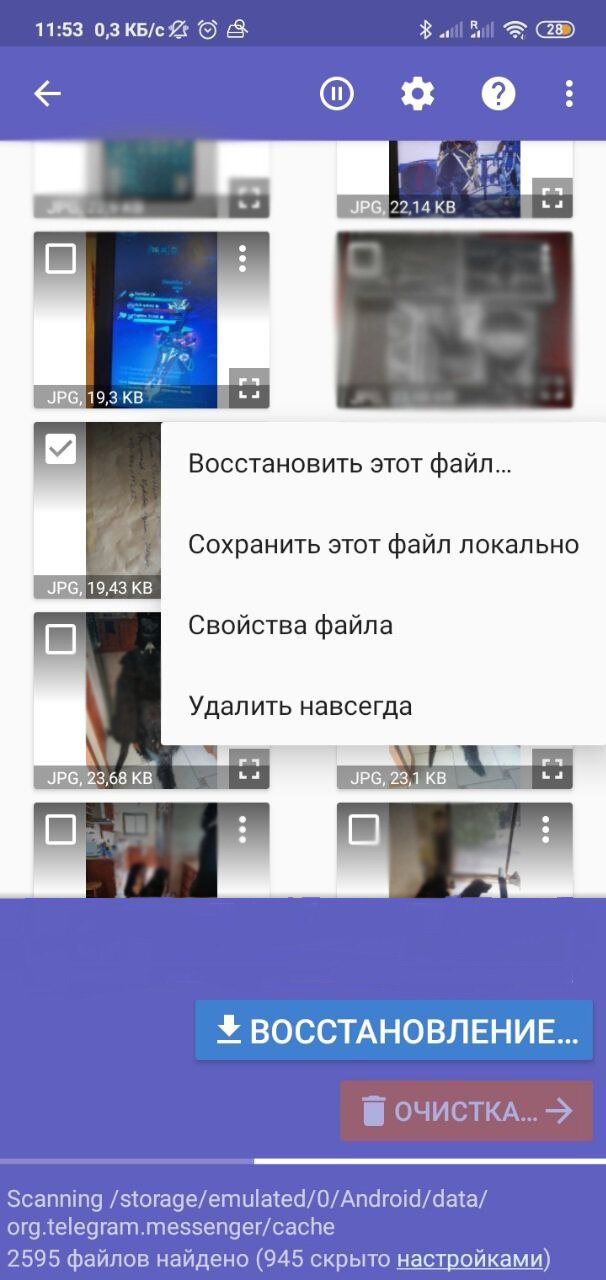Uncheck the JPG 19,43 KB file checkbox
The height and width of the screenshot is (1280, 606).
click(x=61, y=449)
